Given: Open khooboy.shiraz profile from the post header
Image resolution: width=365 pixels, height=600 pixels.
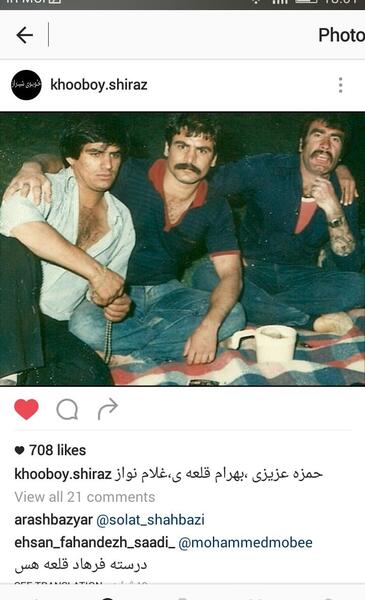Looking at the screenshot, I should pos(99,85).
